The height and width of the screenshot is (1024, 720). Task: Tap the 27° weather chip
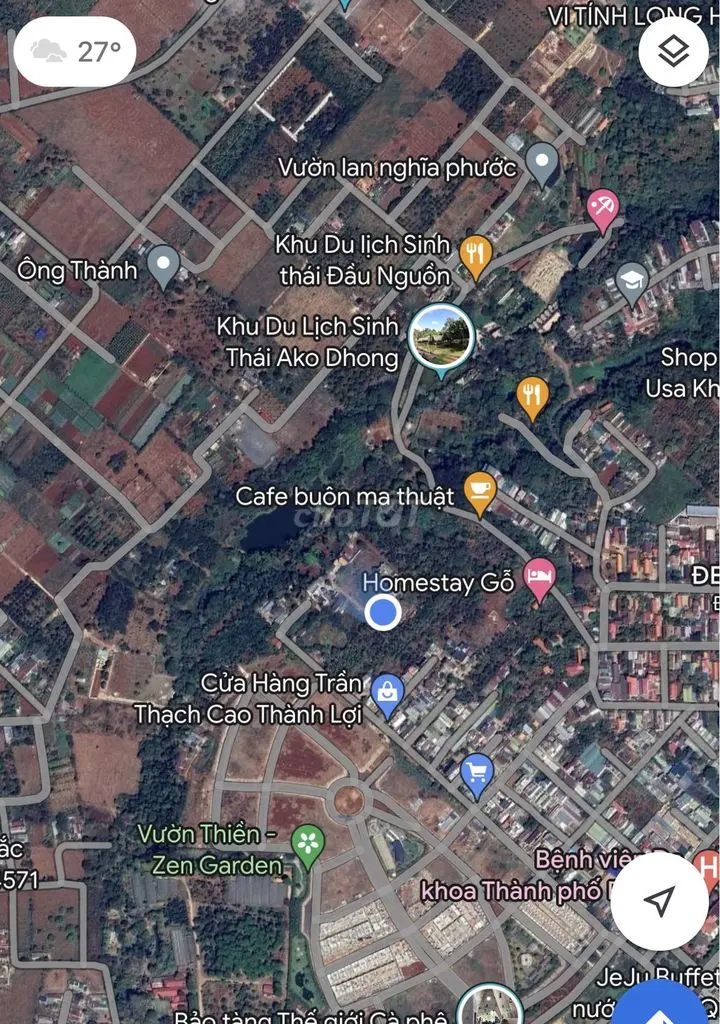pyautogui.click(x=75, y=51)
